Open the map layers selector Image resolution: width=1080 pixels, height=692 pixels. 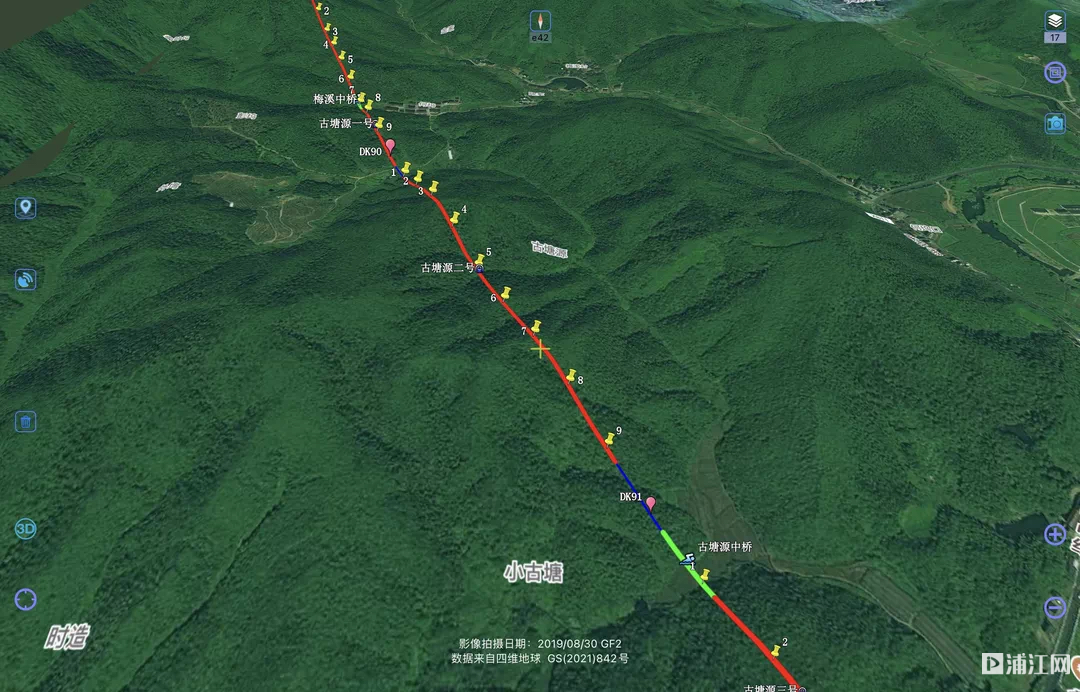click(1055, 20)
